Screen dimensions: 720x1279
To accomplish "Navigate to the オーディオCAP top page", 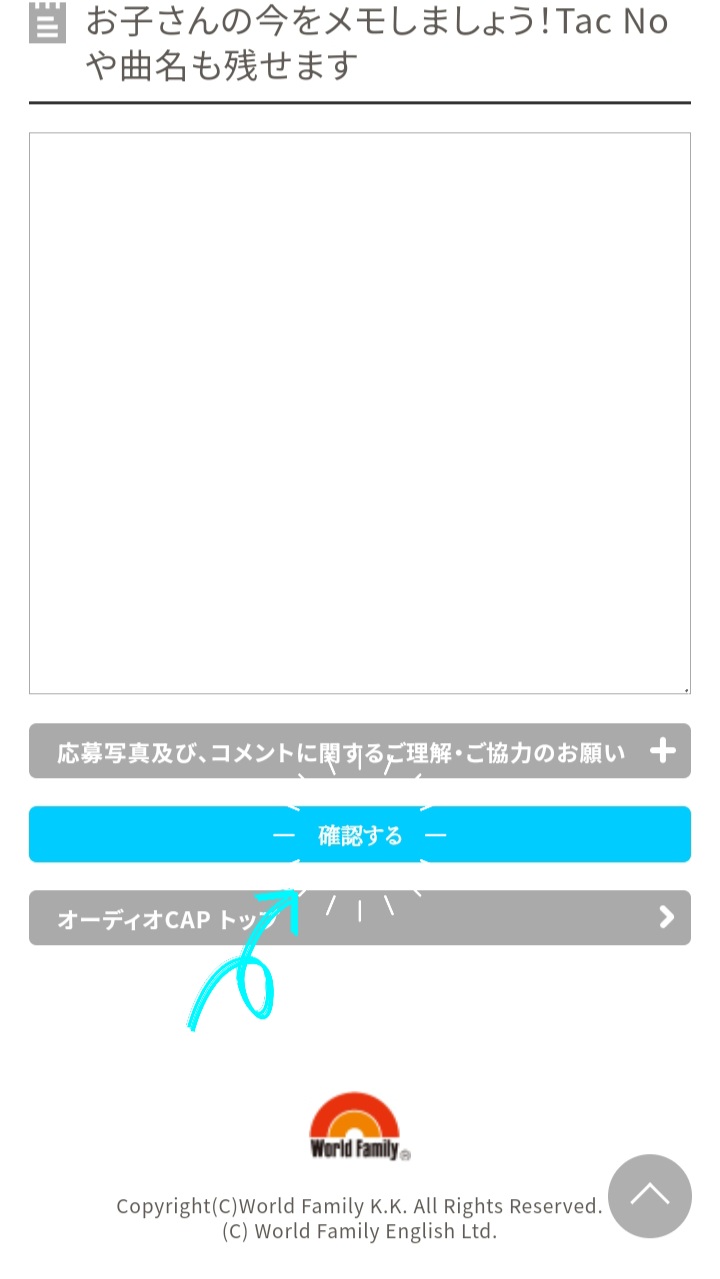I will (x=359, y=917).
